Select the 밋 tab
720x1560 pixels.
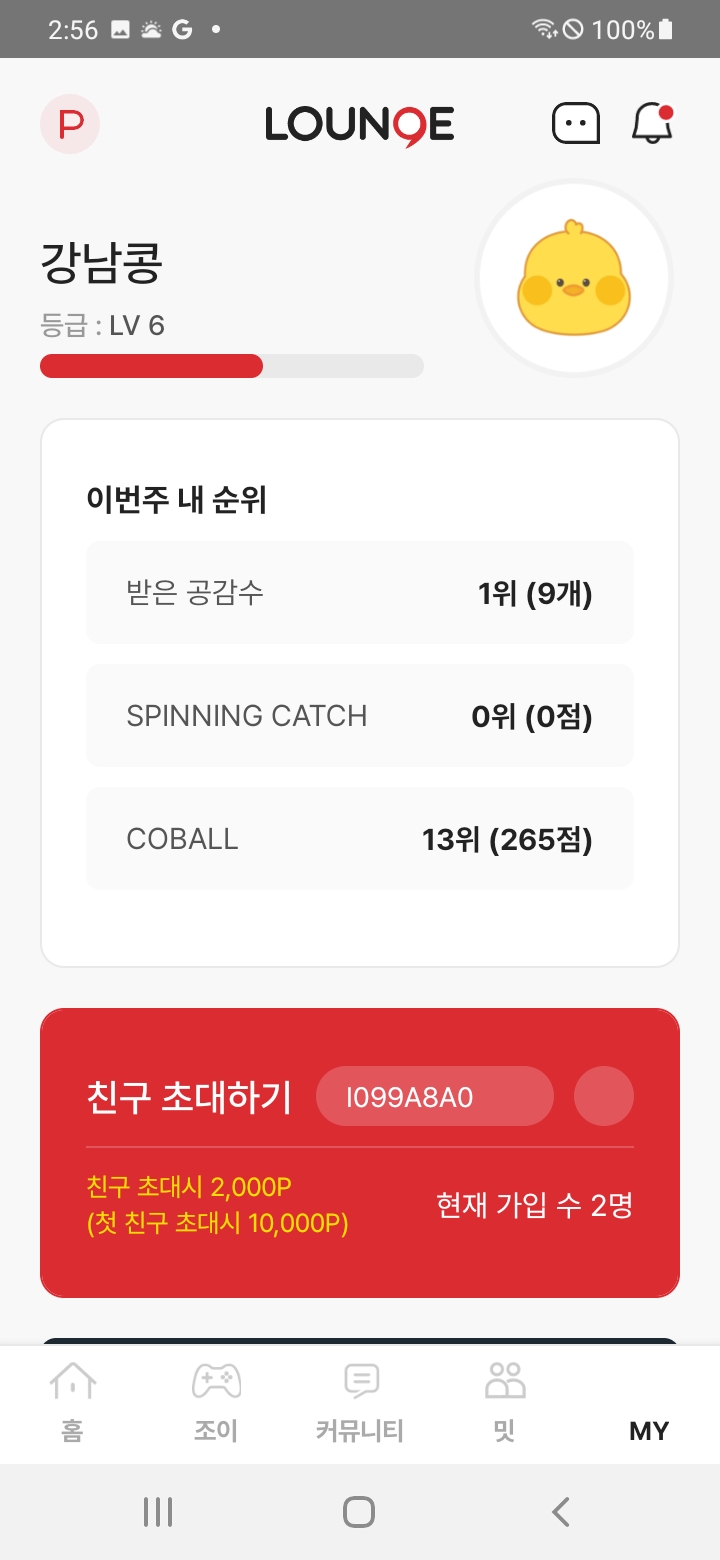504,1404
